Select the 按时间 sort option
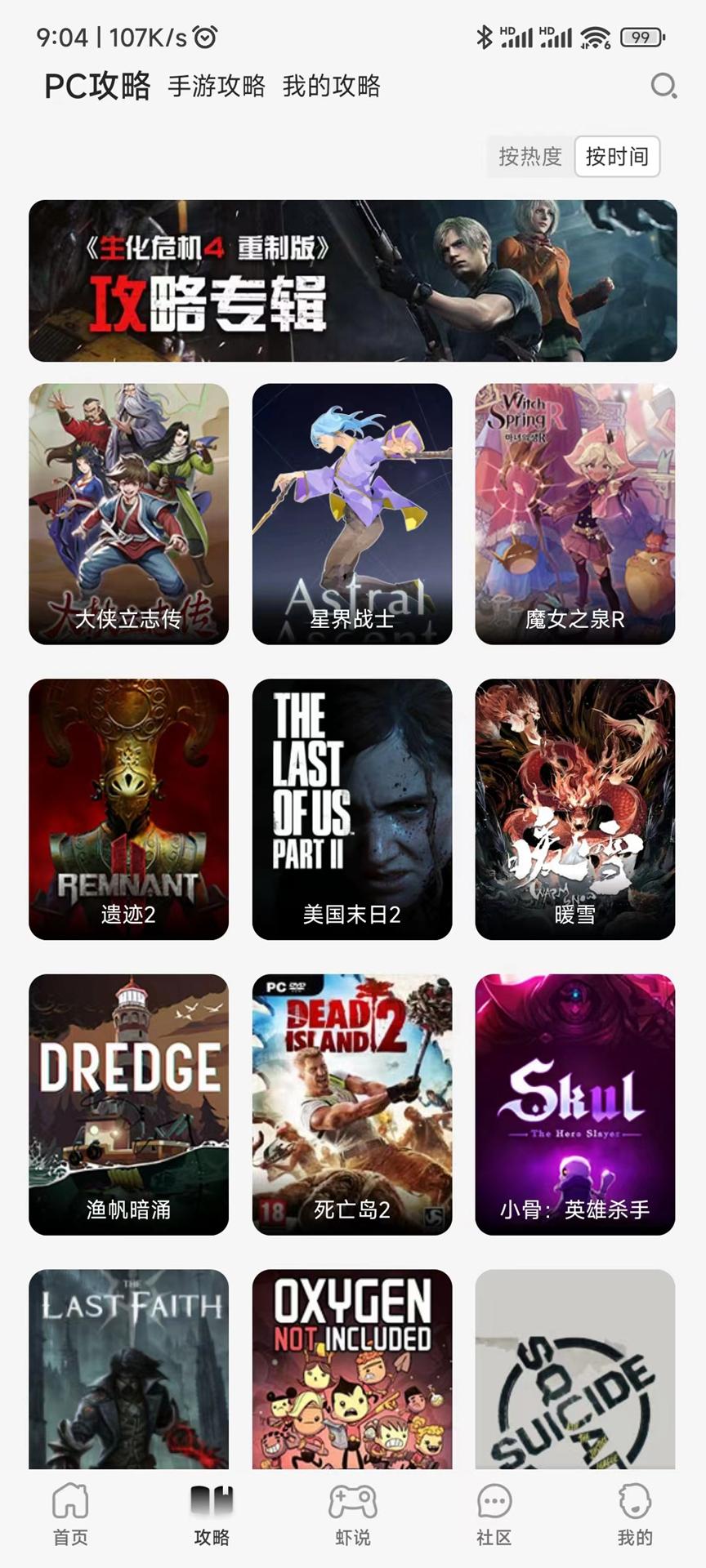Image resolution: width=706 pixels, height=1568 pixels. [x=617, y=156]
